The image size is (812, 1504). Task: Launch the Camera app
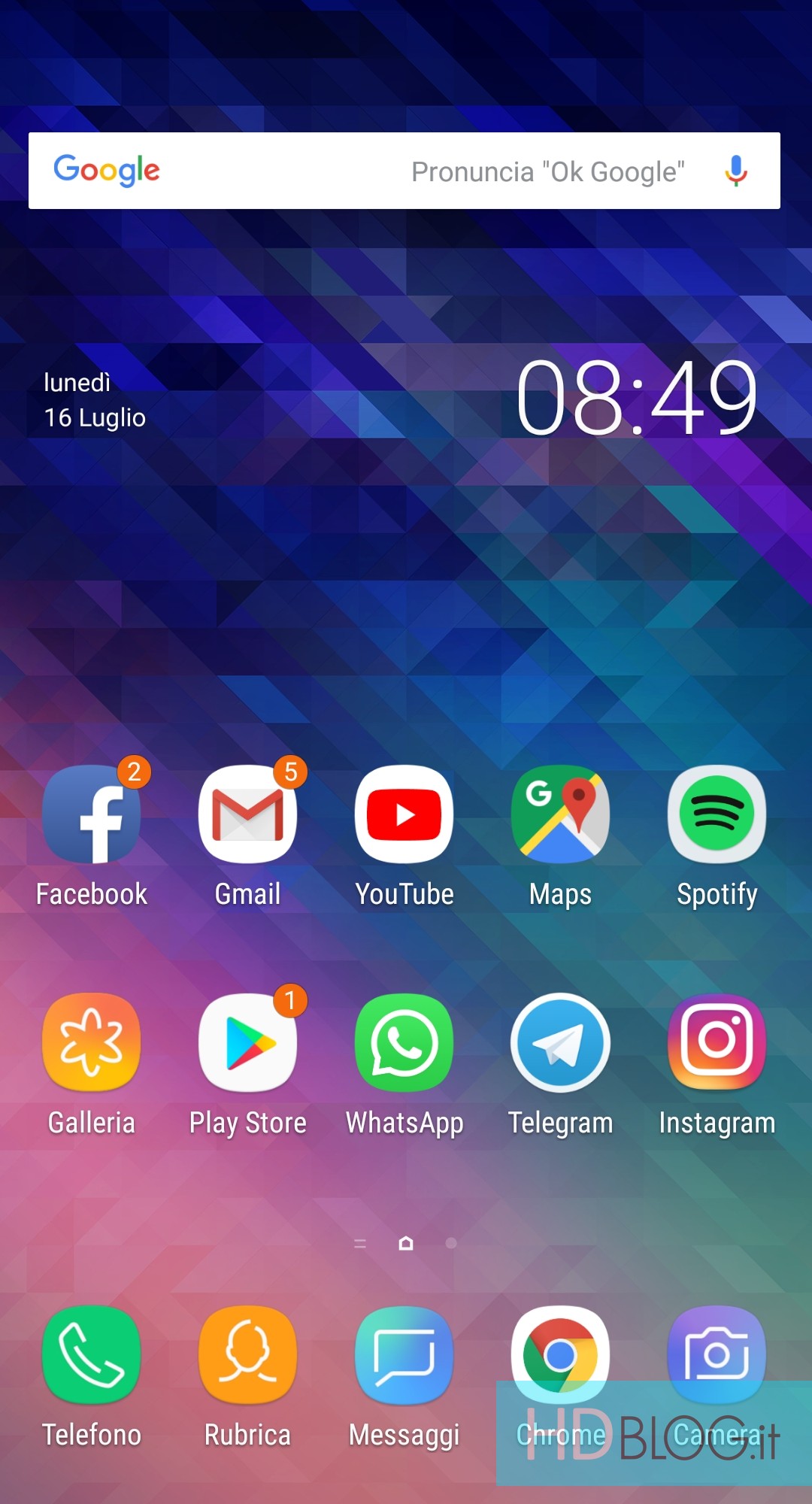pyautogui.click(x=717, y=1355)
